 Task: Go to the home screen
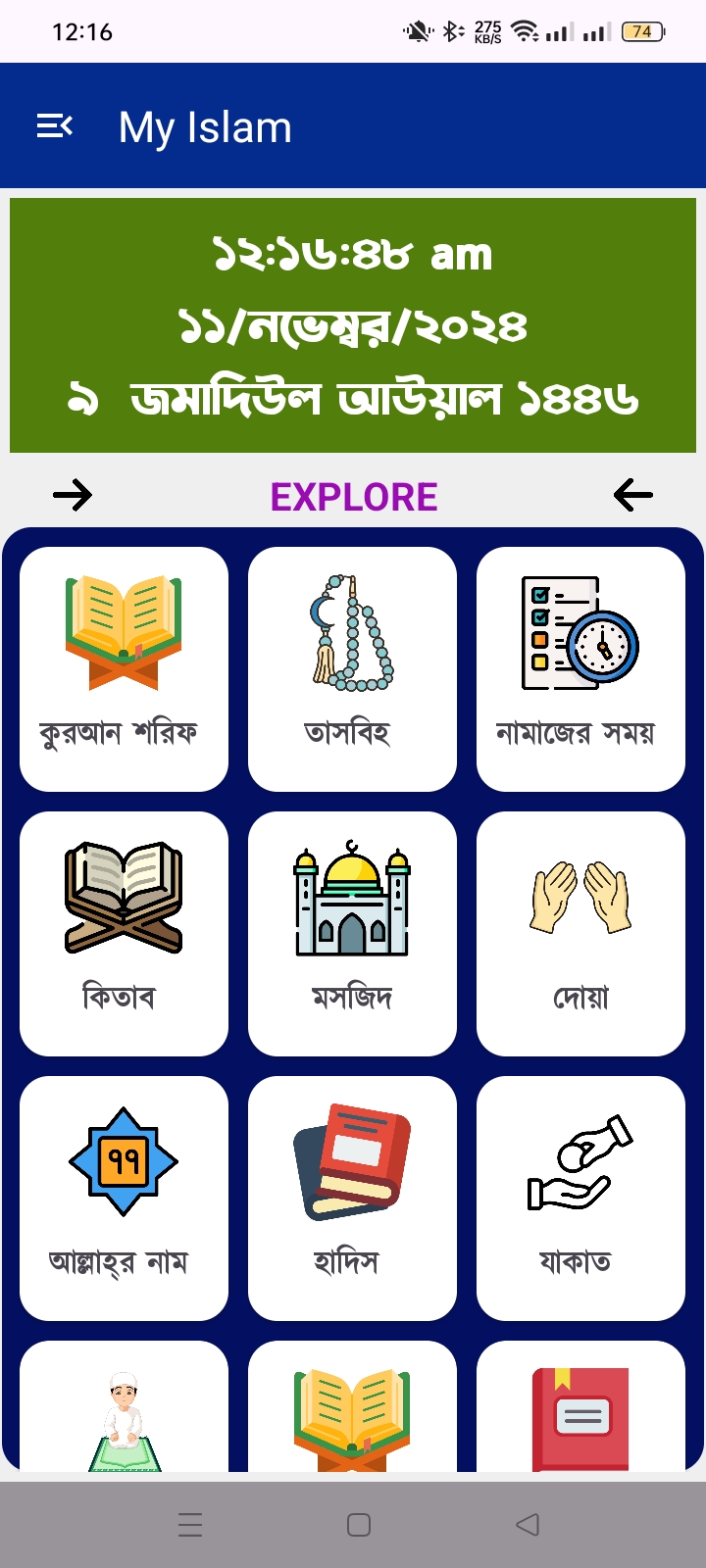(x=359, y=1525)
